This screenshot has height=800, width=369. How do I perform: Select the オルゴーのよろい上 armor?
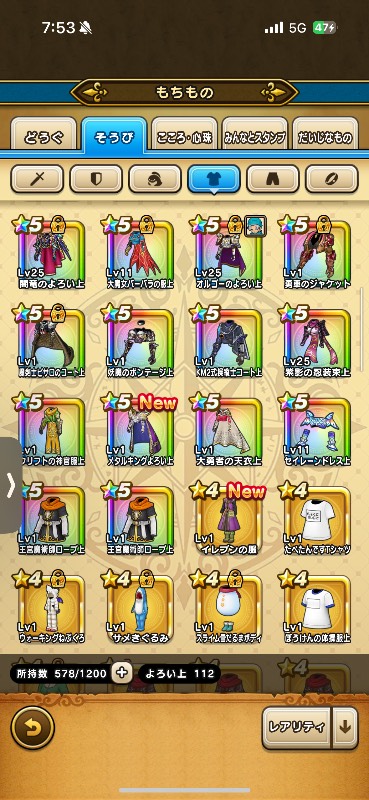[x=228, y=253]
